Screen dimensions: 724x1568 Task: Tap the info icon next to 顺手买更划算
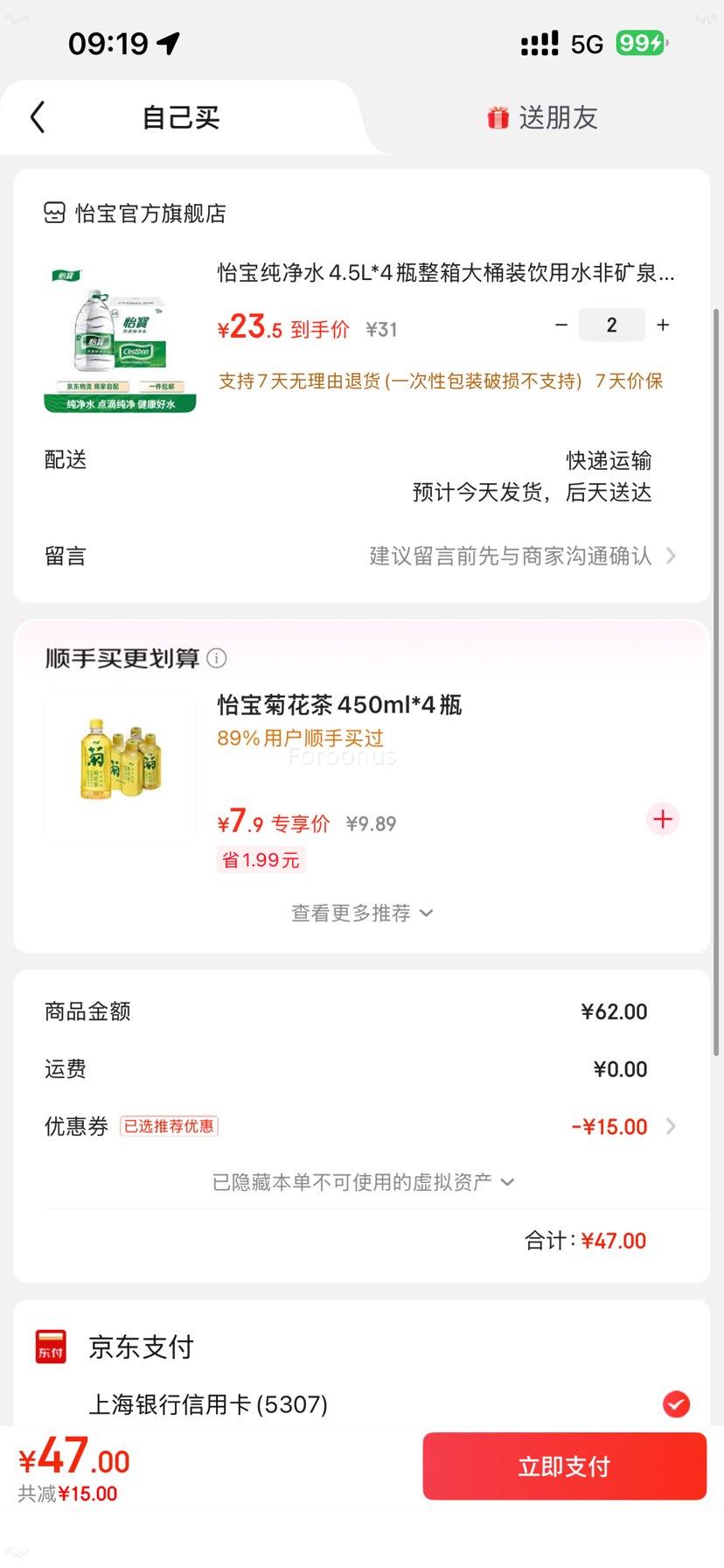(x=217, y=658)
